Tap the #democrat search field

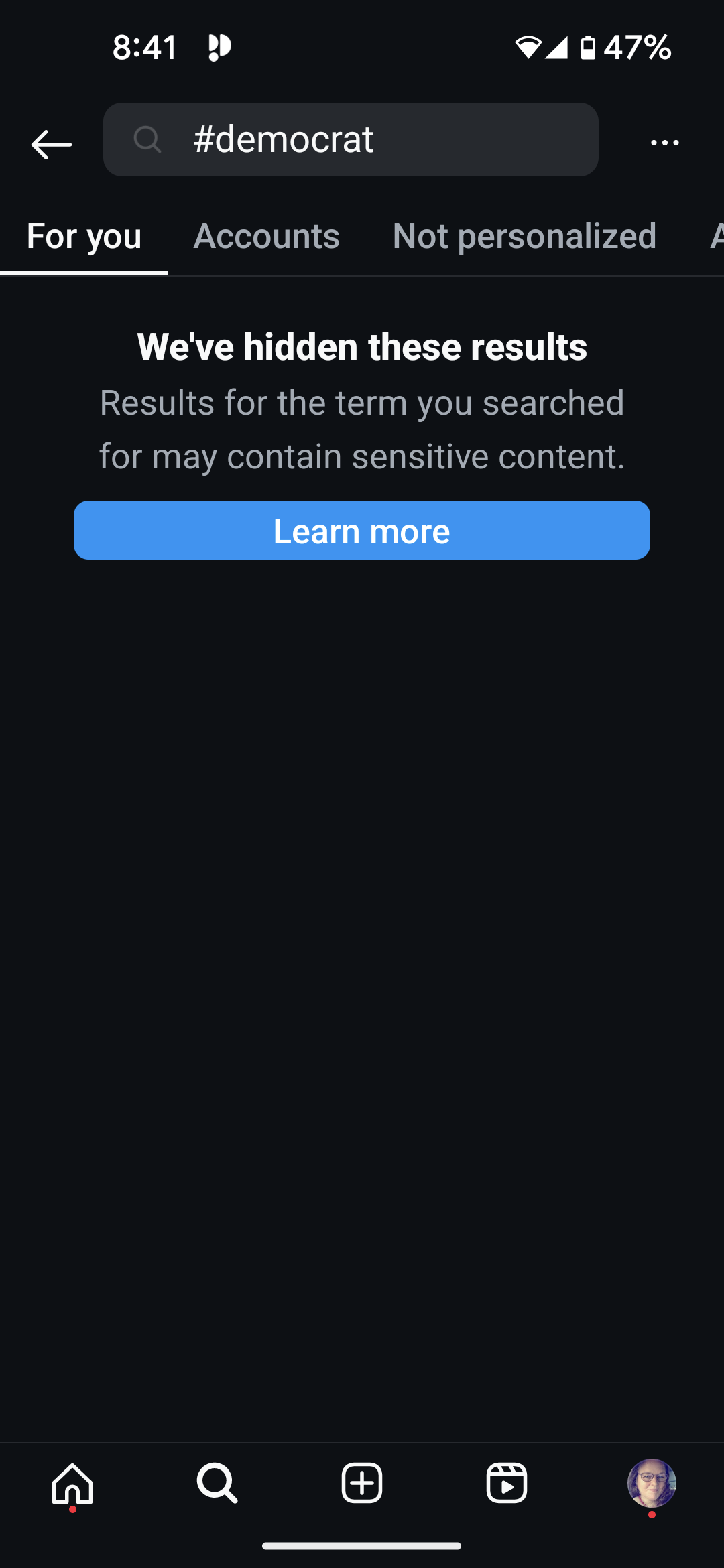pyautogui.click(x=351, y=139)
